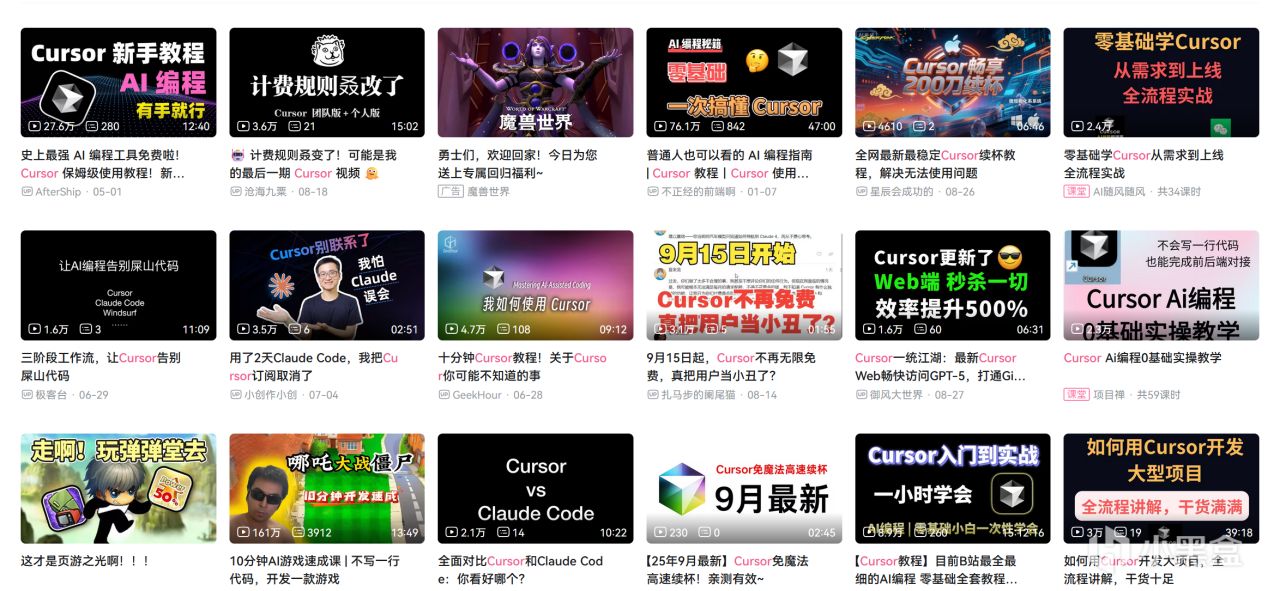Open the 玩弹弹堂去 game promo card
The image size is (1280, 591).
(118, 488)
